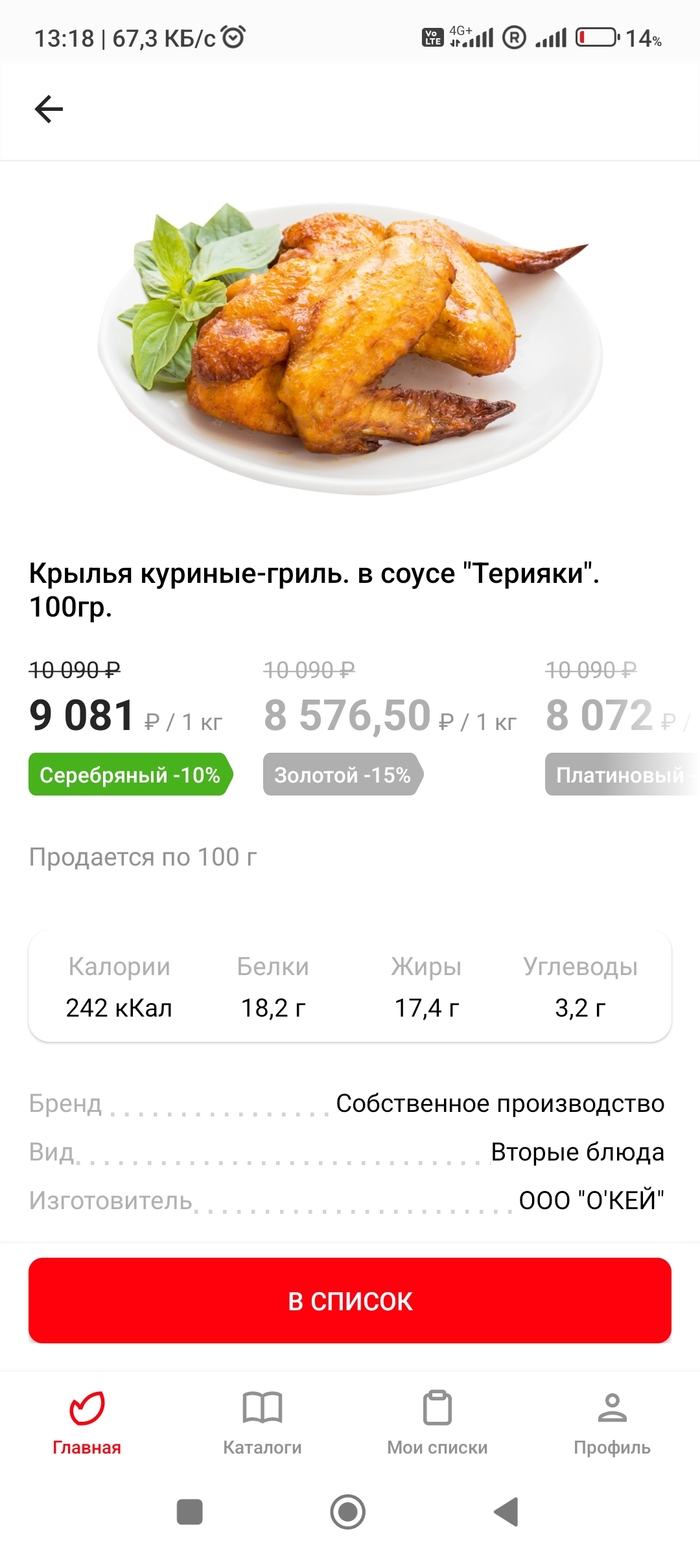Switch to the Главная tab
Viewport: 700px width, 1556px height.
pos(87,1422)
